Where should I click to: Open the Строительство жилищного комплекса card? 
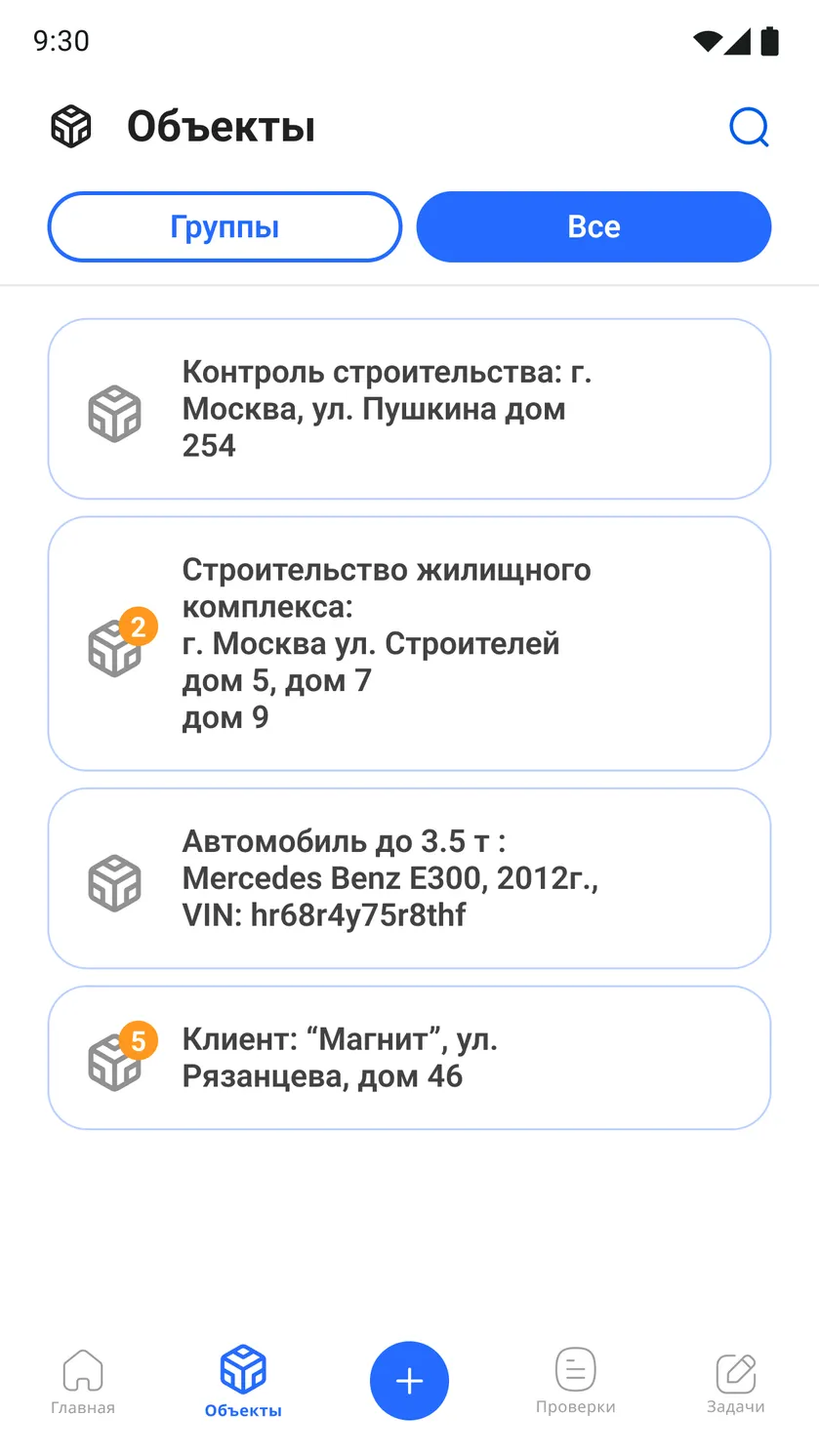409,643
